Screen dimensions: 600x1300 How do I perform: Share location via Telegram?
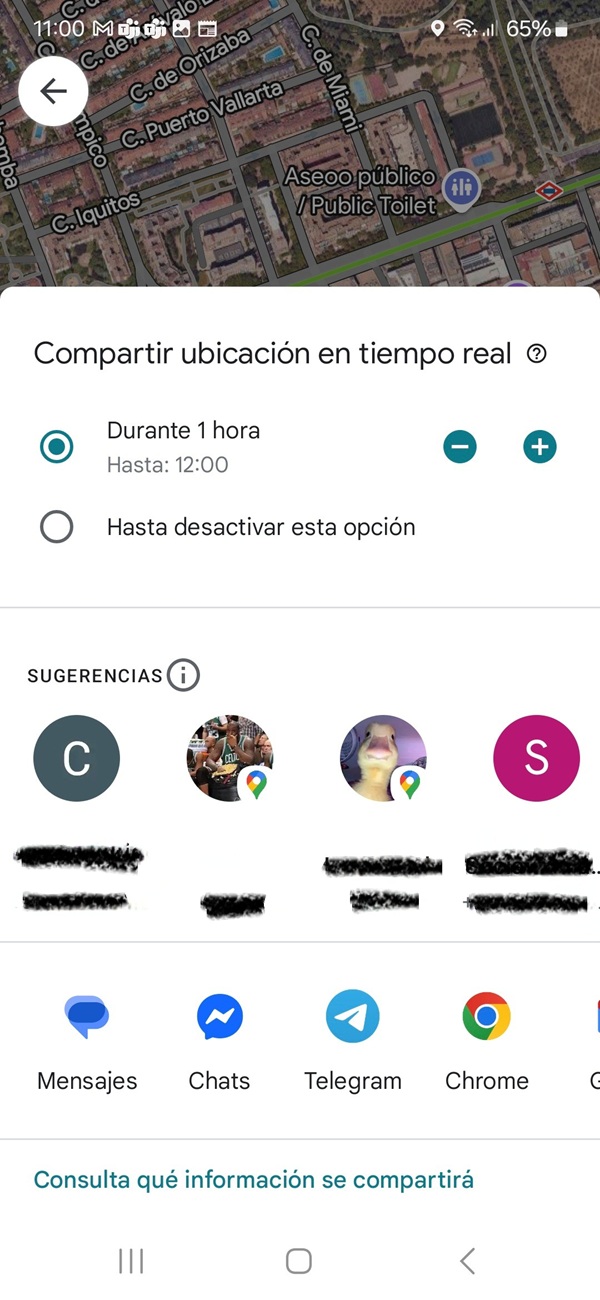pyautogui.click(x=353, y=1018)
